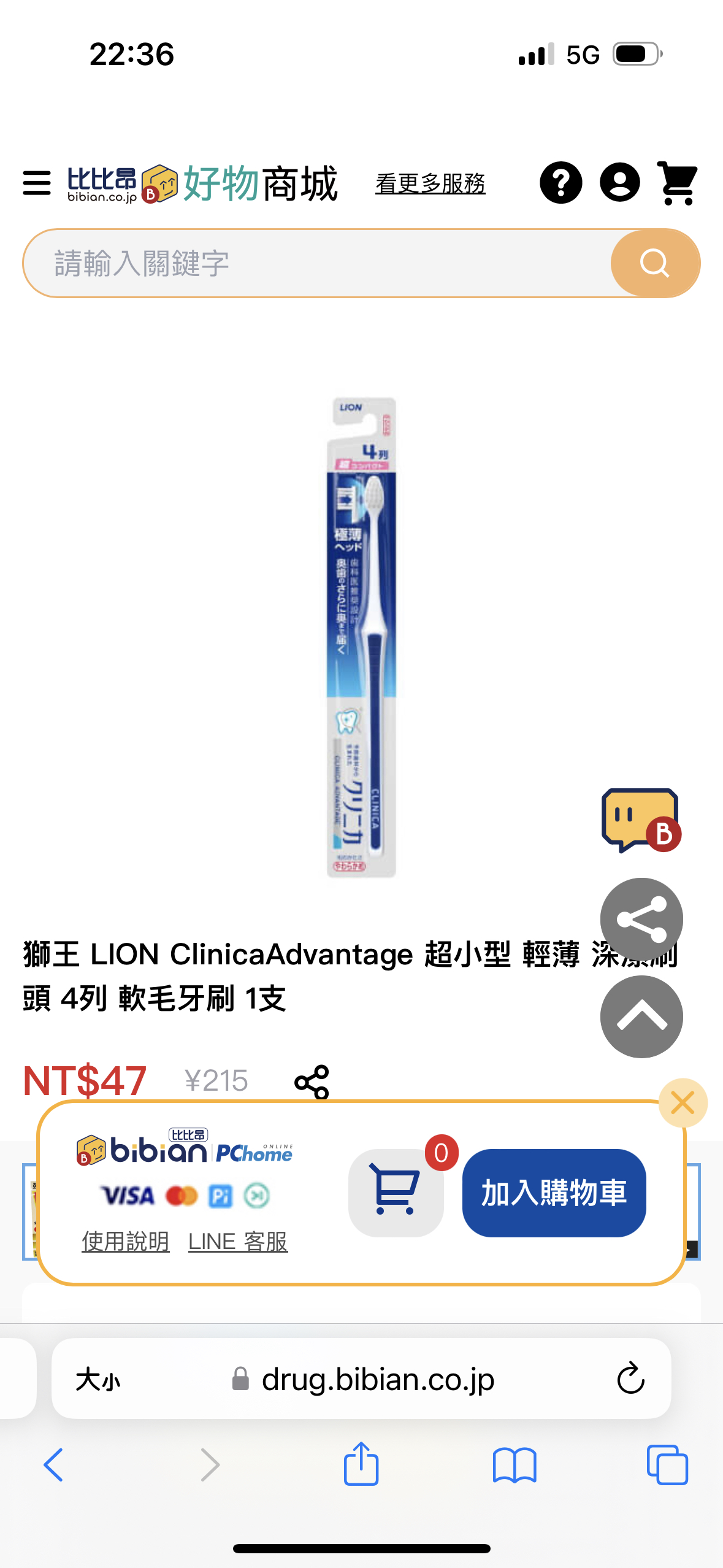Open the hamburger menu

(37, 183)
